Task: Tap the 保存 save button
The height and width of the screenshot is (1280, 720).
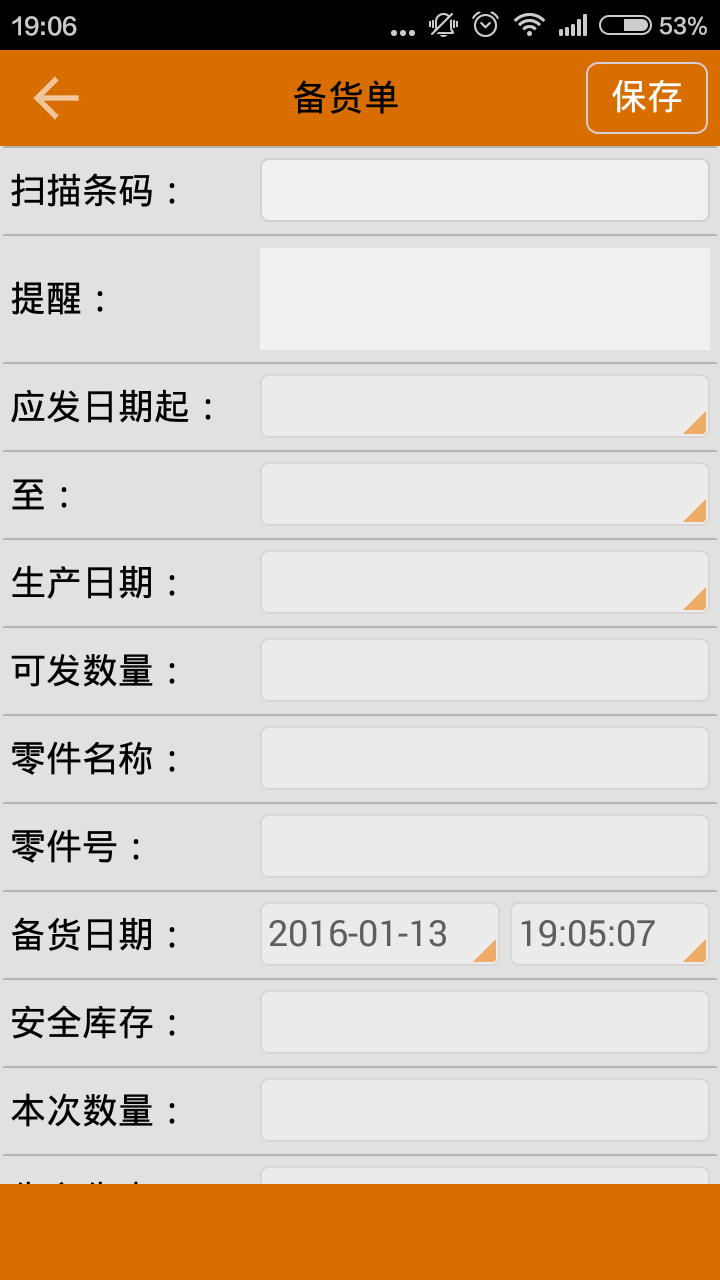Action: point(647,98)
